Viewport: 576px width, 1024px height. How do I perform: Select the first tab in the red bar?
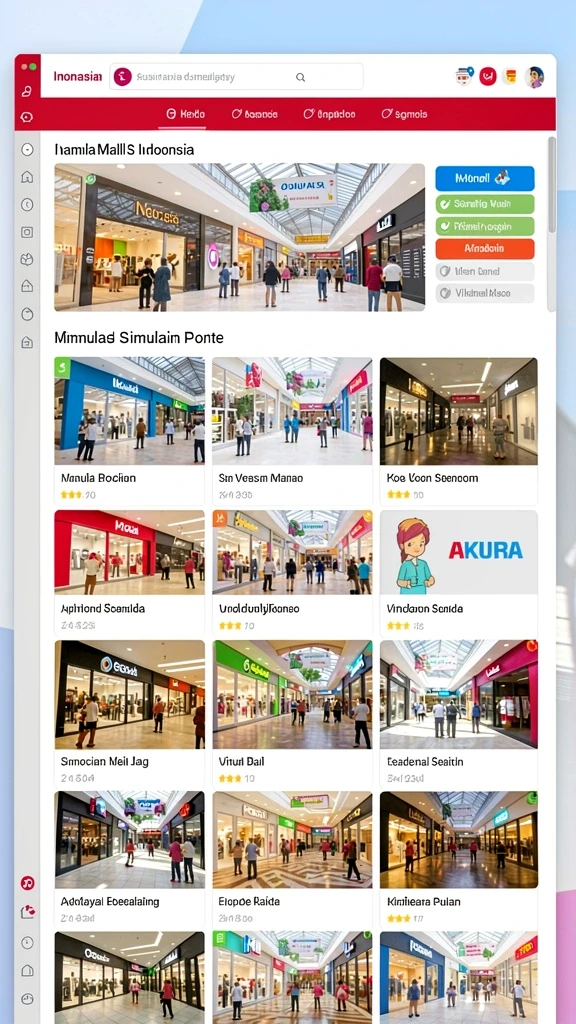pyautogui.click(x=185, y=114)
